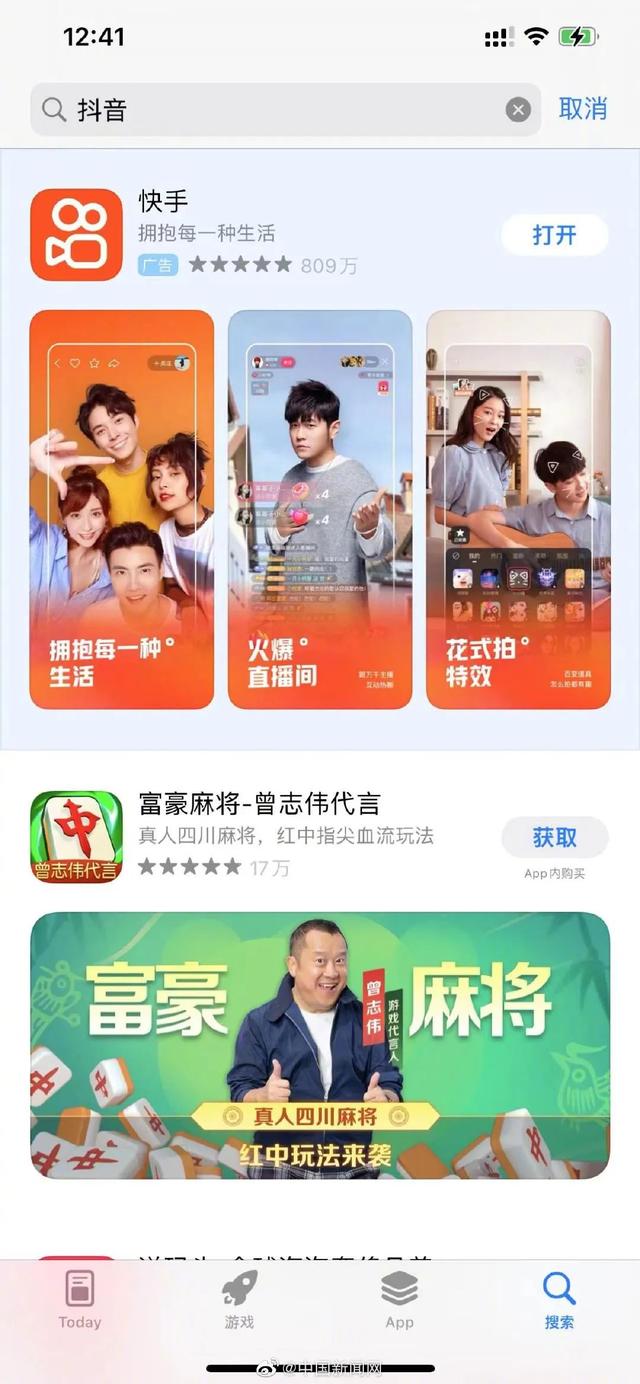
Task: View the 拥抱每一种生活 screenshot of 快手
Action: pyautogui.click(x=121, y=510)
